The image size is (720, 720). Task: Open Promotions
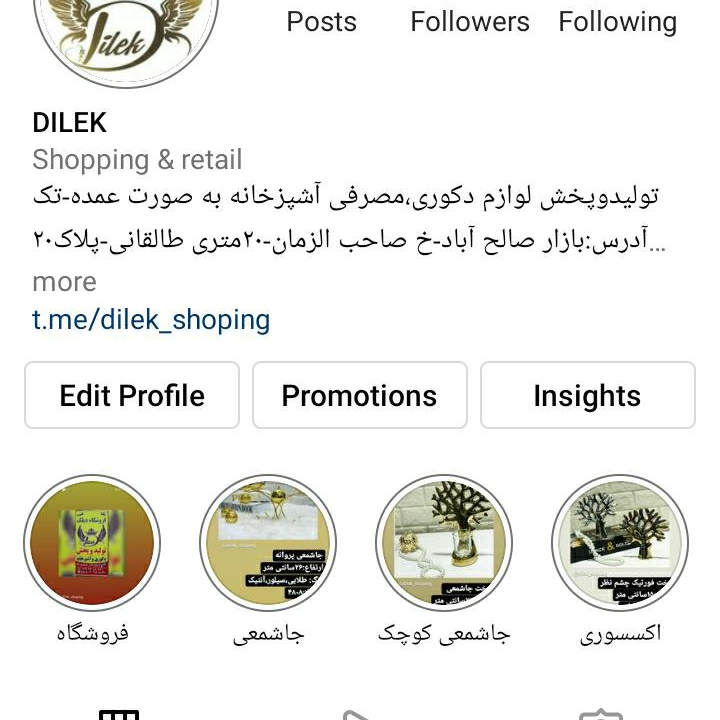point(359,395)
